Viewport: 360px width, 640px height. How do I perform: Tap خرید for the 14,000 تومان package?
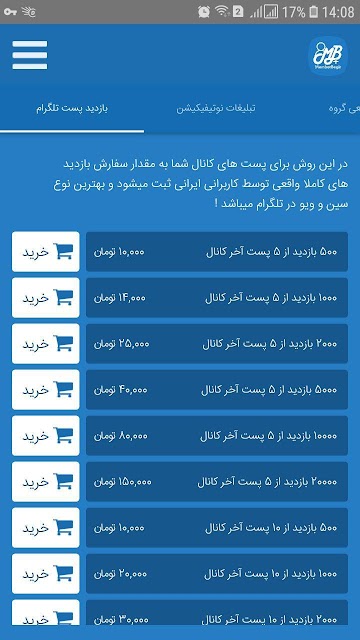46,298
